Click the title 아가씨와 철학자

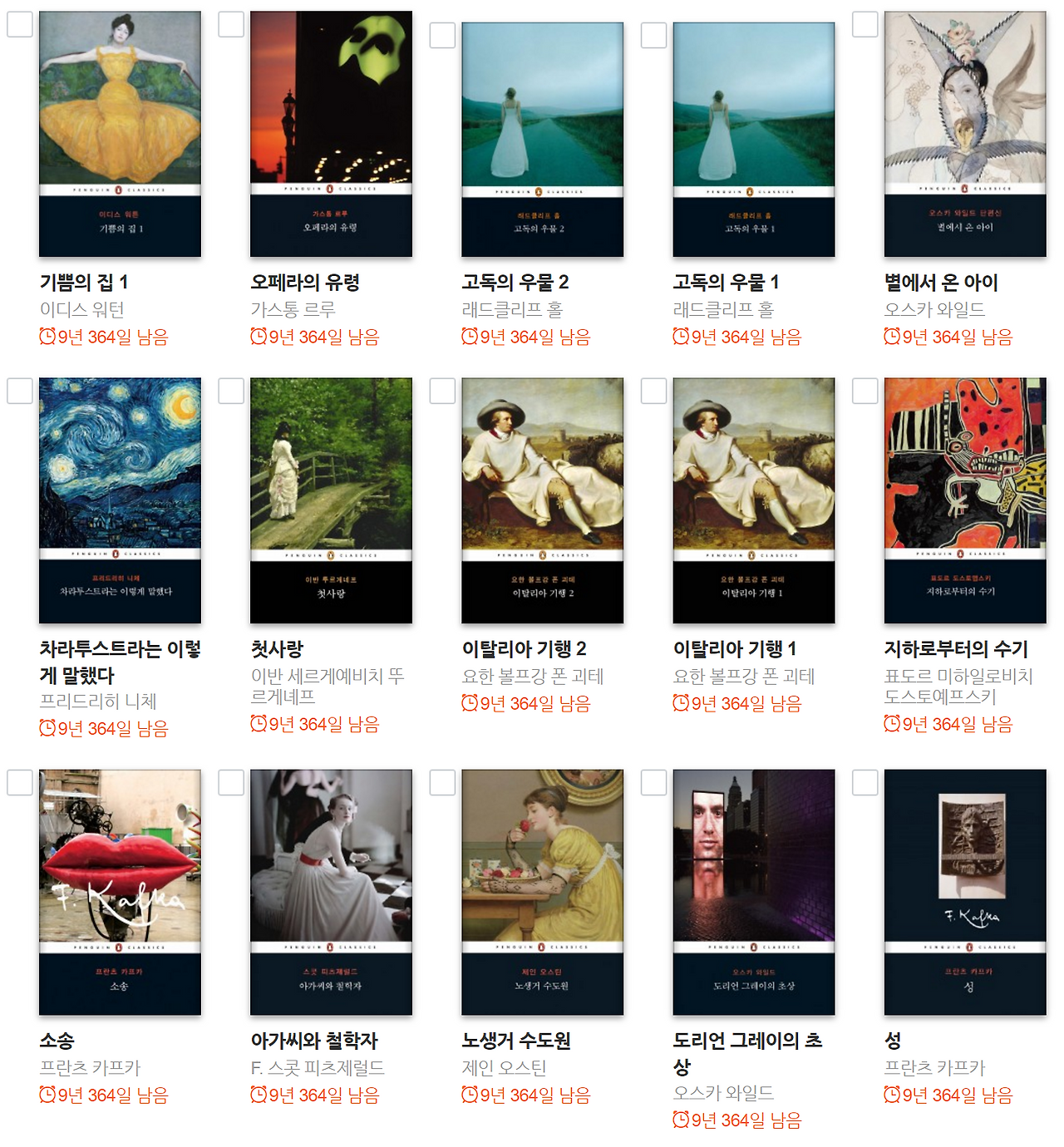316,1039
